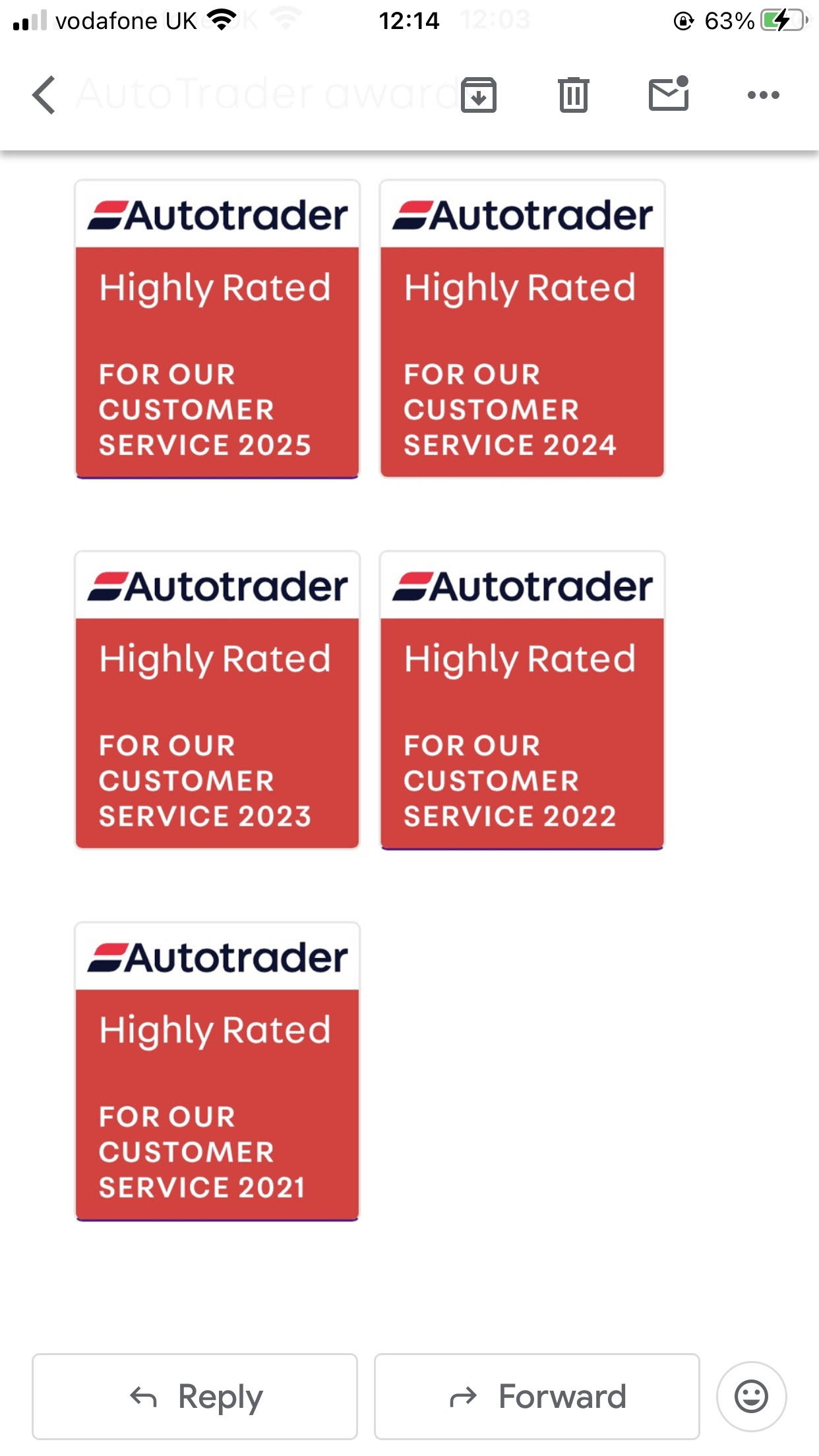The height and width of the screenshot is (1456, 819).
Task: View the Customer Service 2022 badge image
Action: (522, 700)
